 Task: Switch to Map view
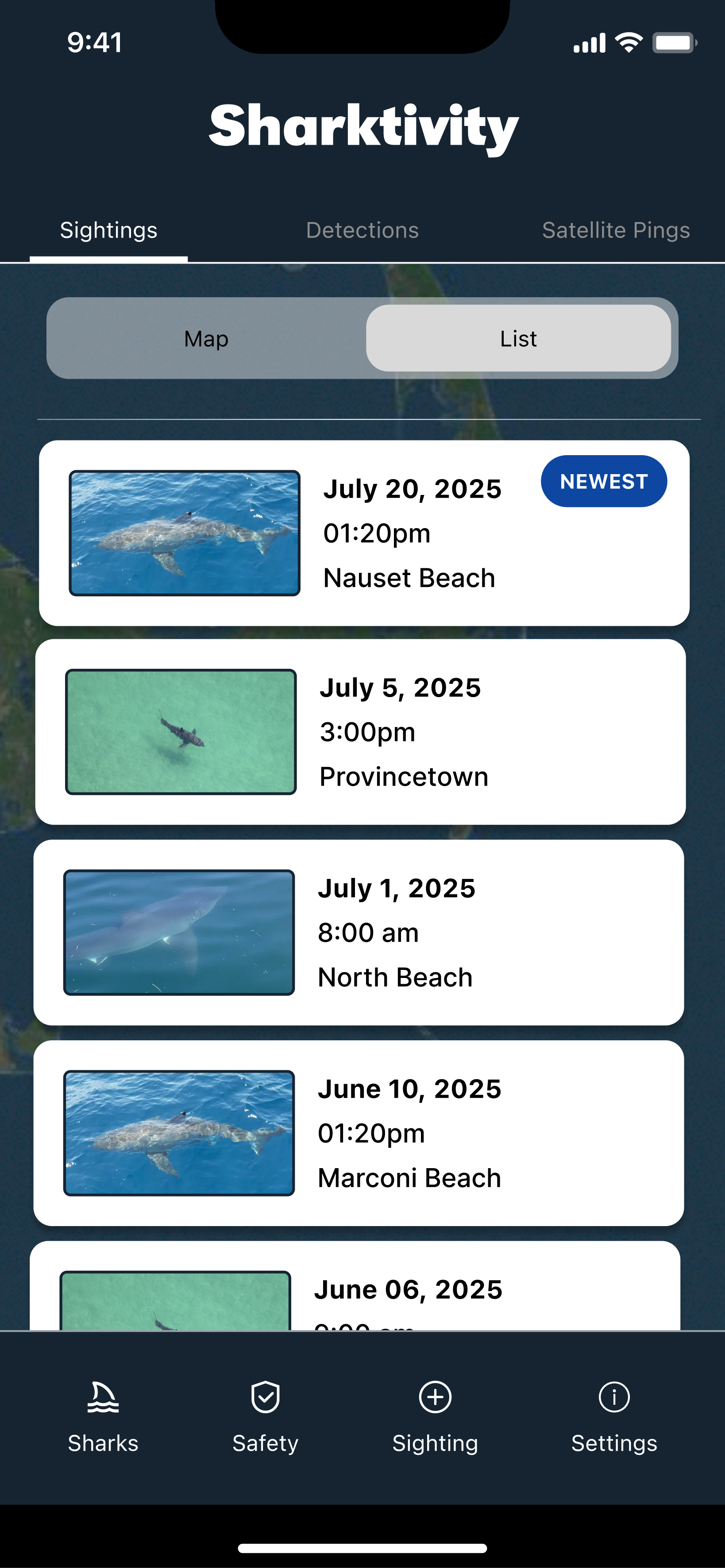click(x=207, y=338)
